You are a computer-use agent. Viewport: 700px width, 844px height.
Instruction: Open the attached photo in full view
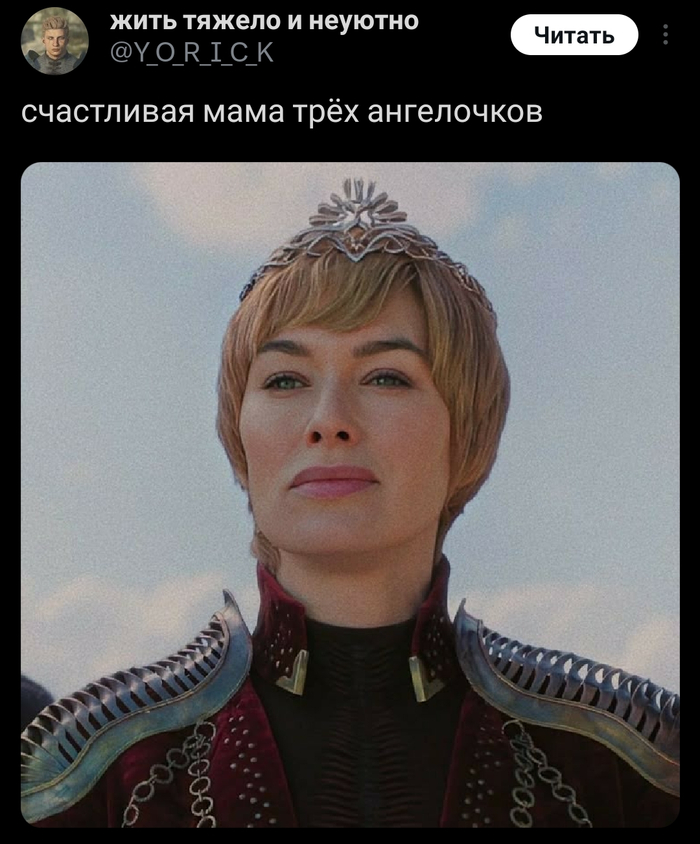coord(350,494)
